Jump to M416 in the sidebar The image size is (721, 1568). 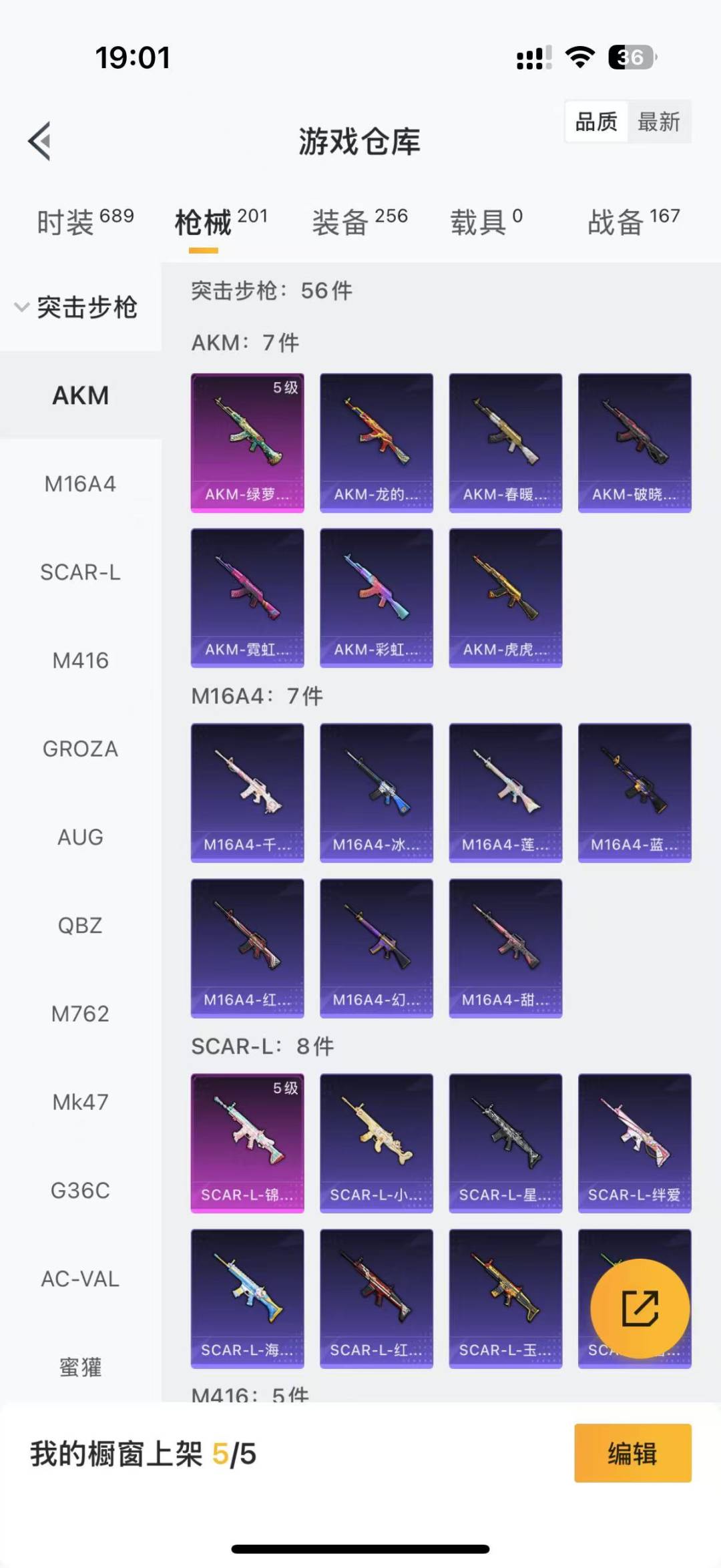(80, 660)
